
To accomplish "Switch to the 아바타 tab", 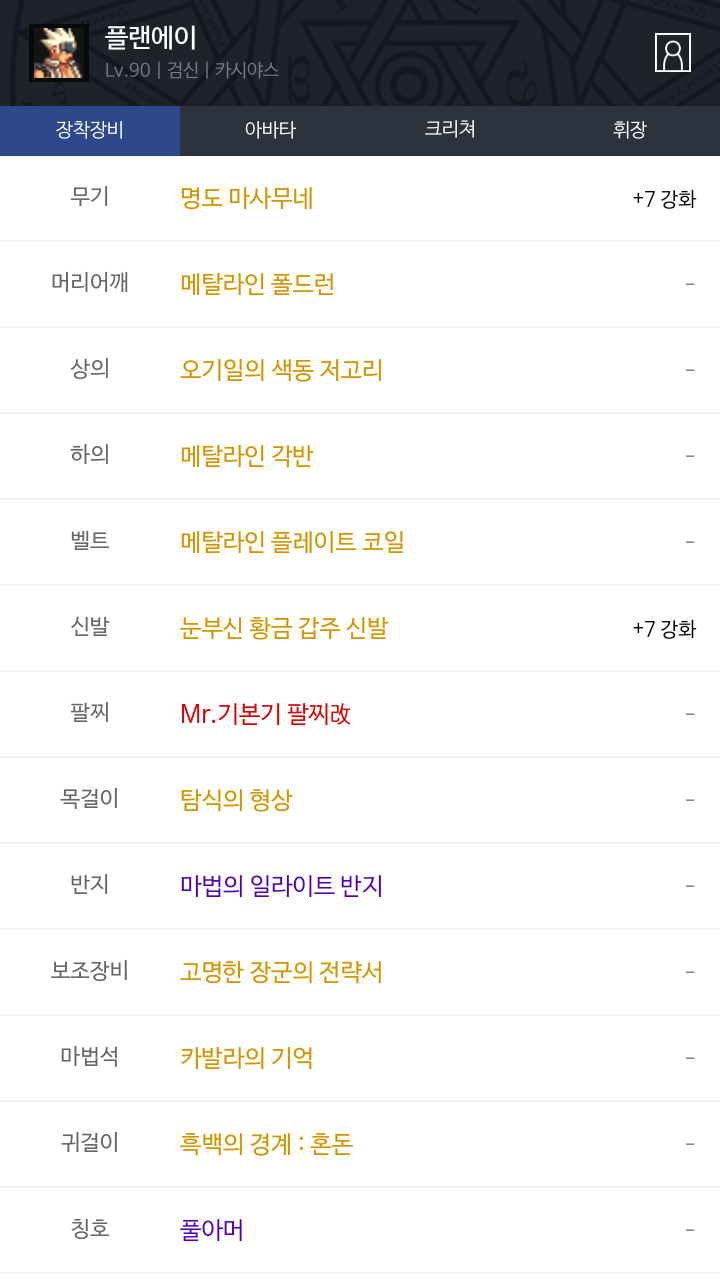I will (x=270, y=130).
